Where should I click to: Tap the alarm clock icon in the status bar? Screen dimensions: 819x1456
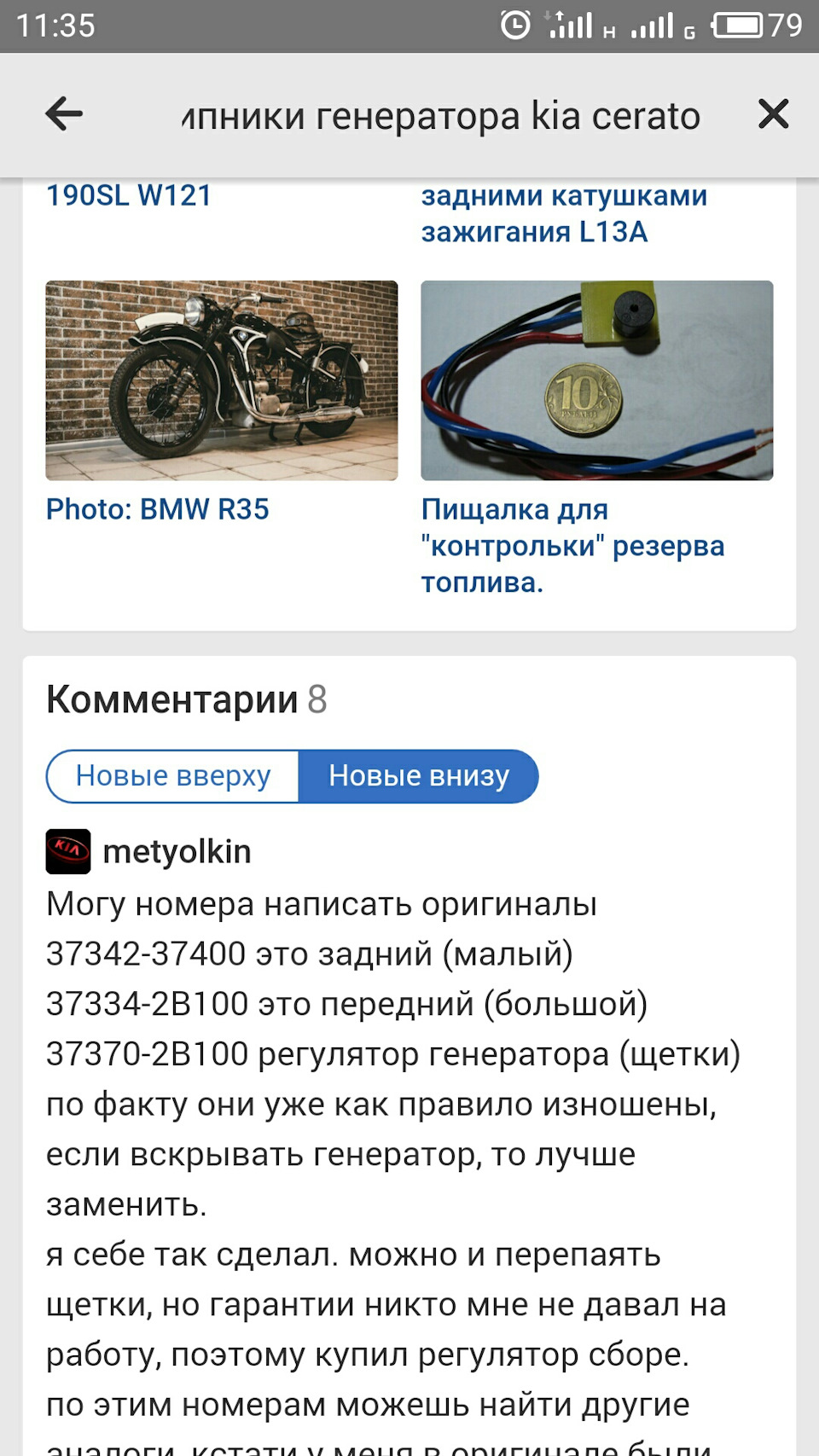513,25
